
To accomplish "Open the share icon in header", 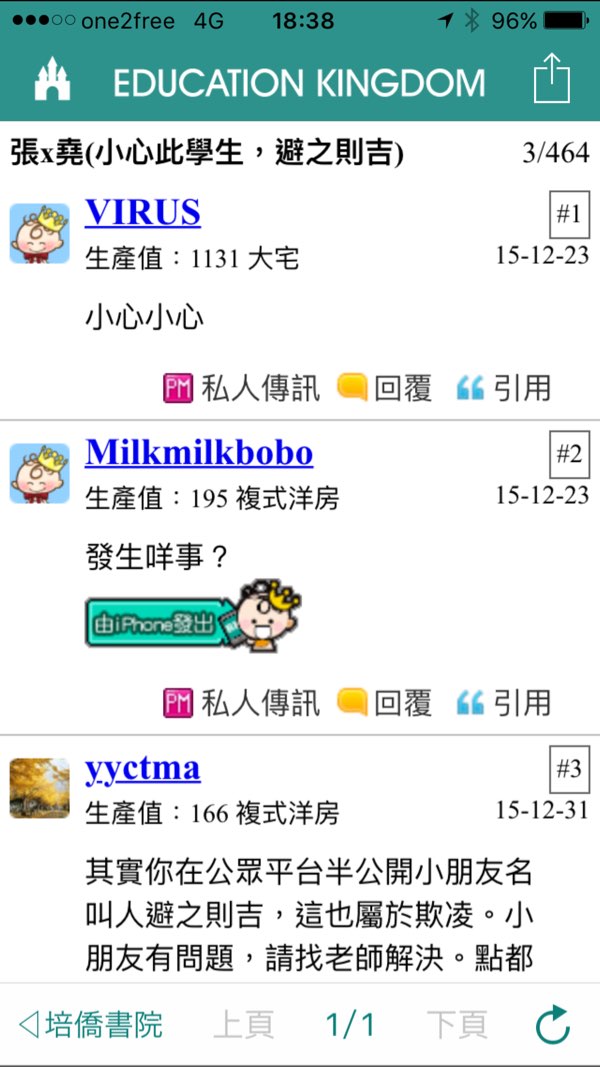I will (x=551, y=78).
